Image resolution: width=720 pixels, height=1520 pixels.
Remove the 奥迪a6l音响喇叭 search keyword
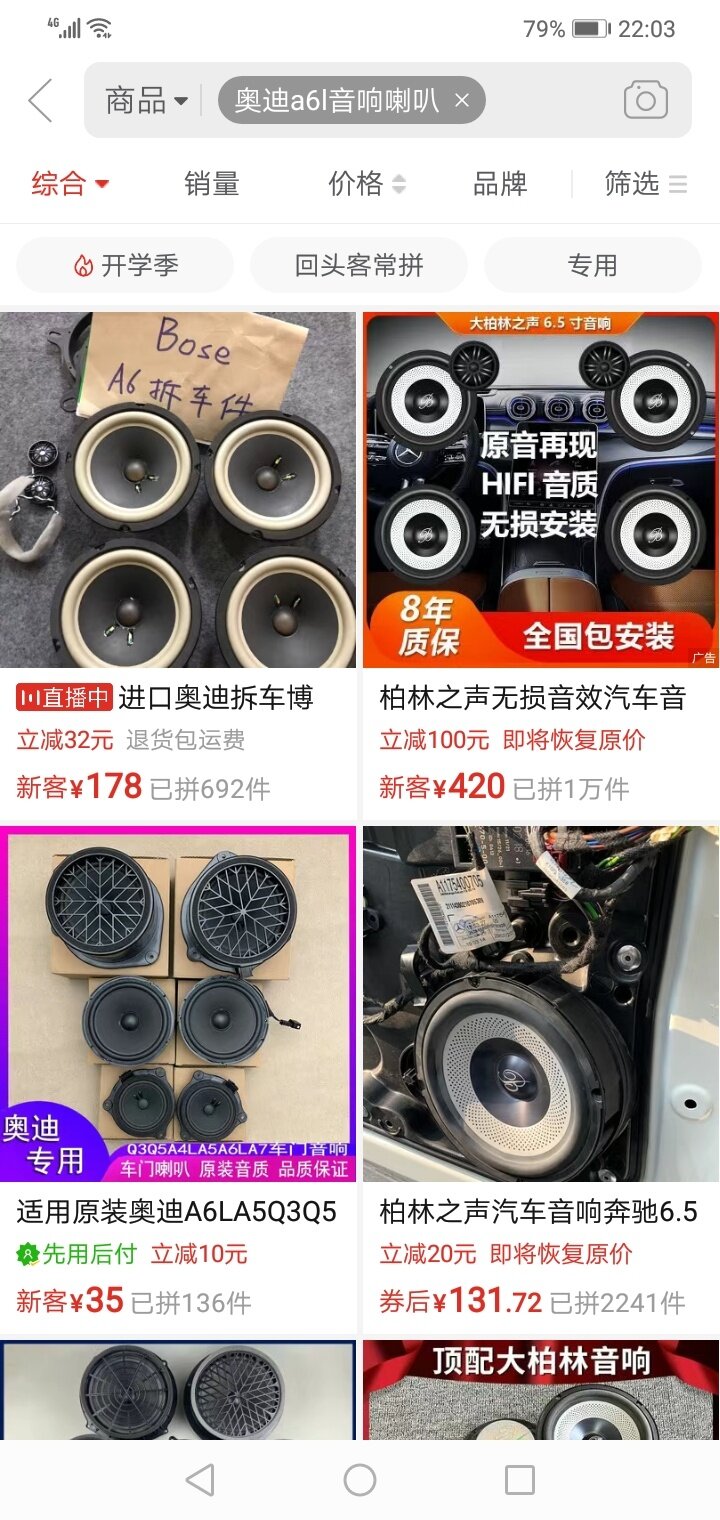pyautogui.click(x=462, y=100)
